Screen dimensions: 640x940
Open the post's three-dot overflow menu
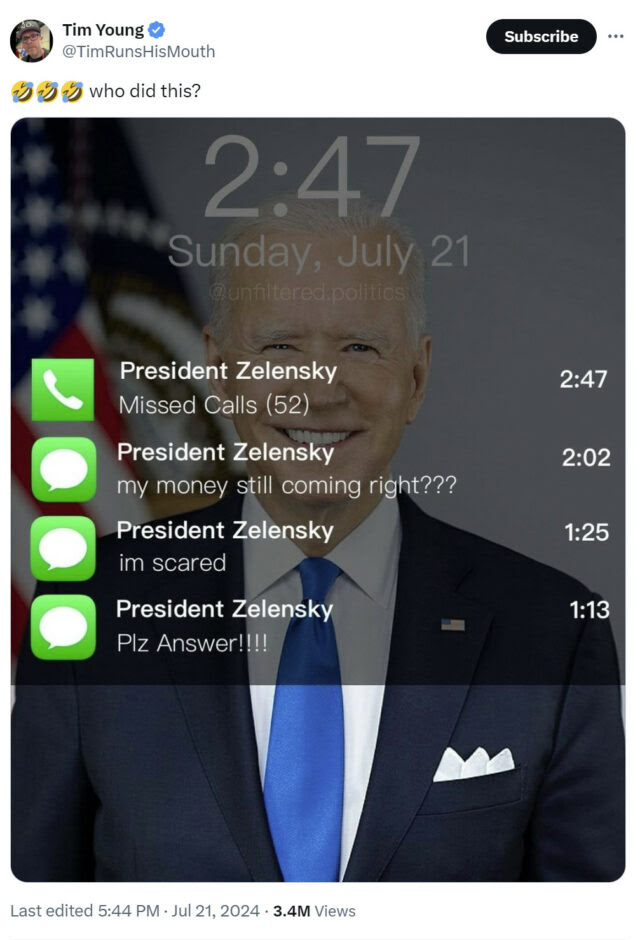click(616, 36)
